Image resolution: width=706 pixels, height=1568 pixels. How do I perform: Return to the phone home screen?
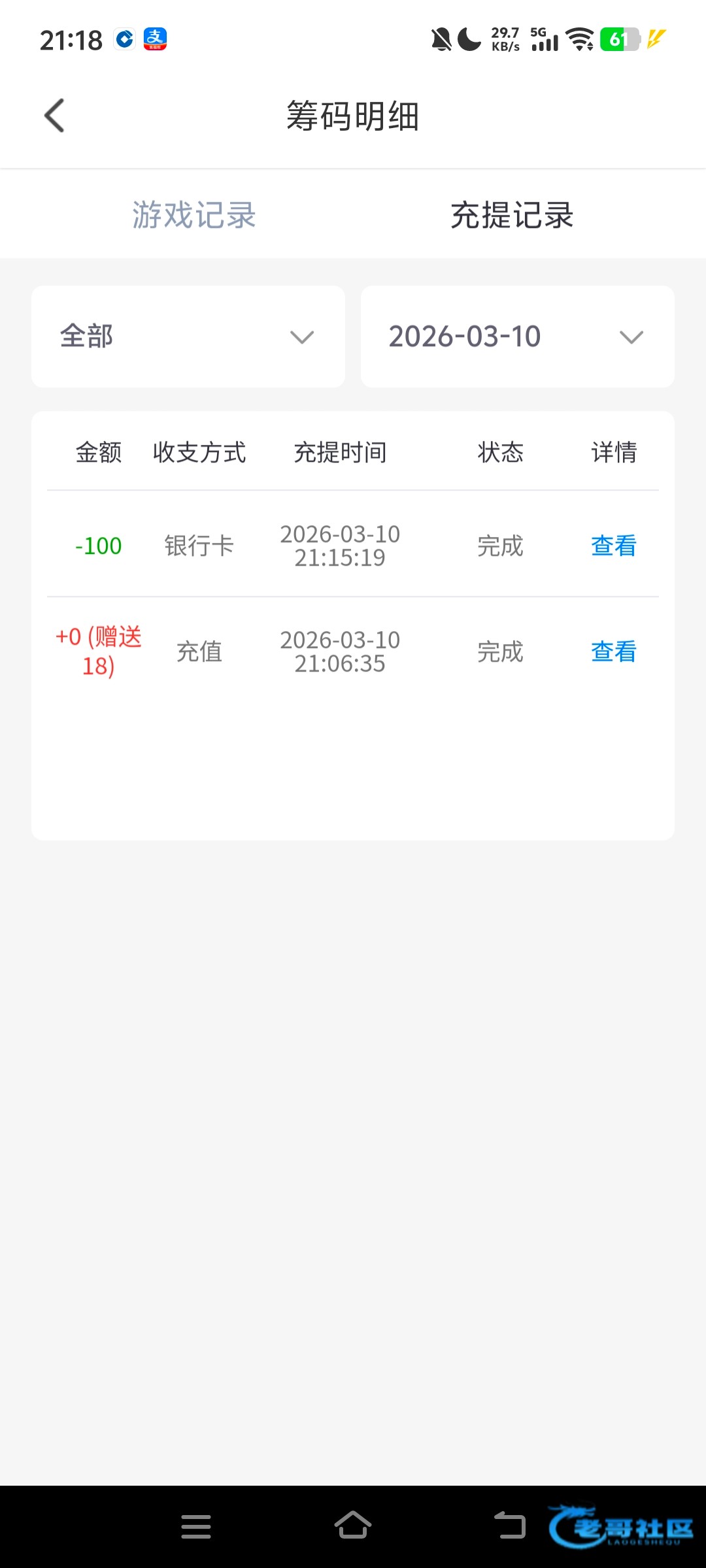pyautogui.click(x=353, y=1526)
